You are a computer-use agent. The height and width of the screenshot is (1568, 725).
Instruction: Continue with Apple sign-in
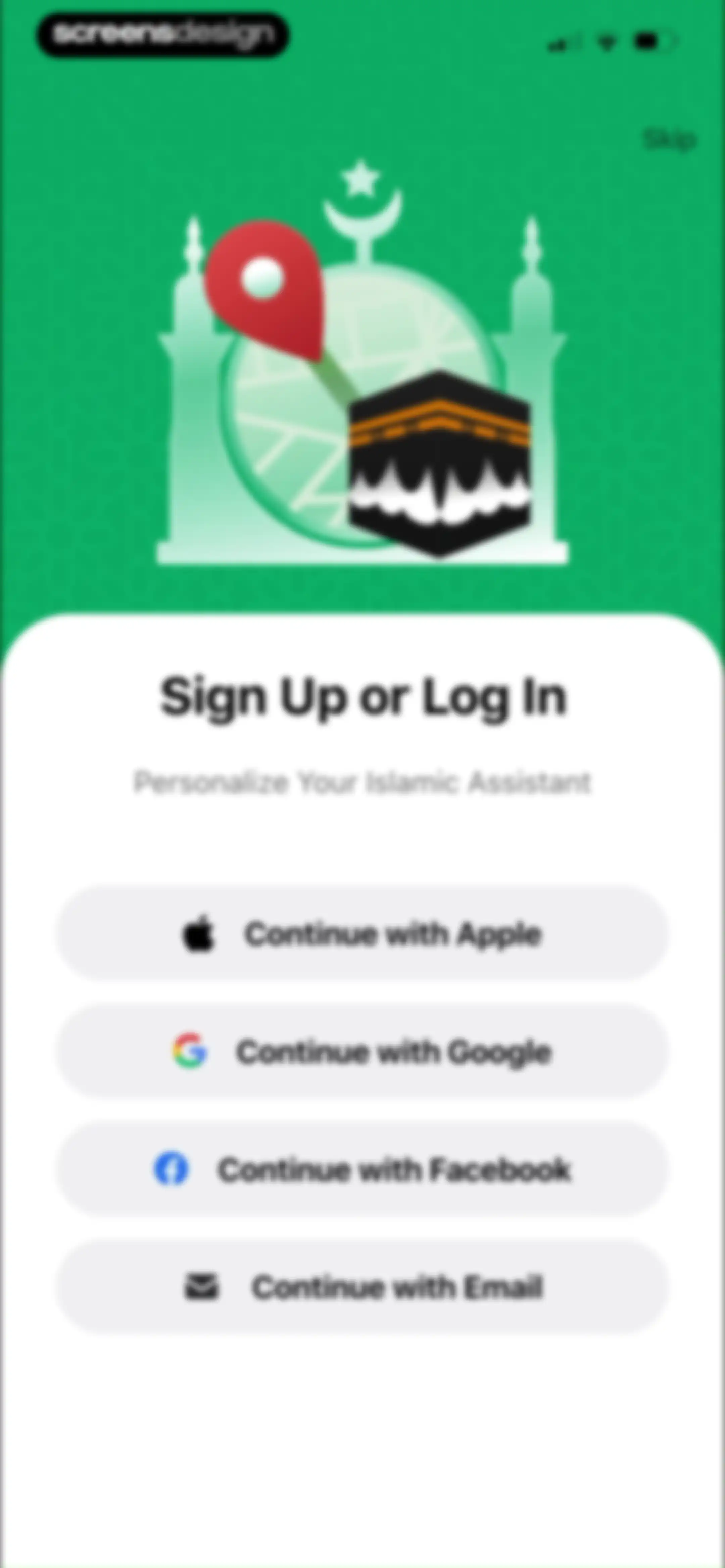pos(362,933)
